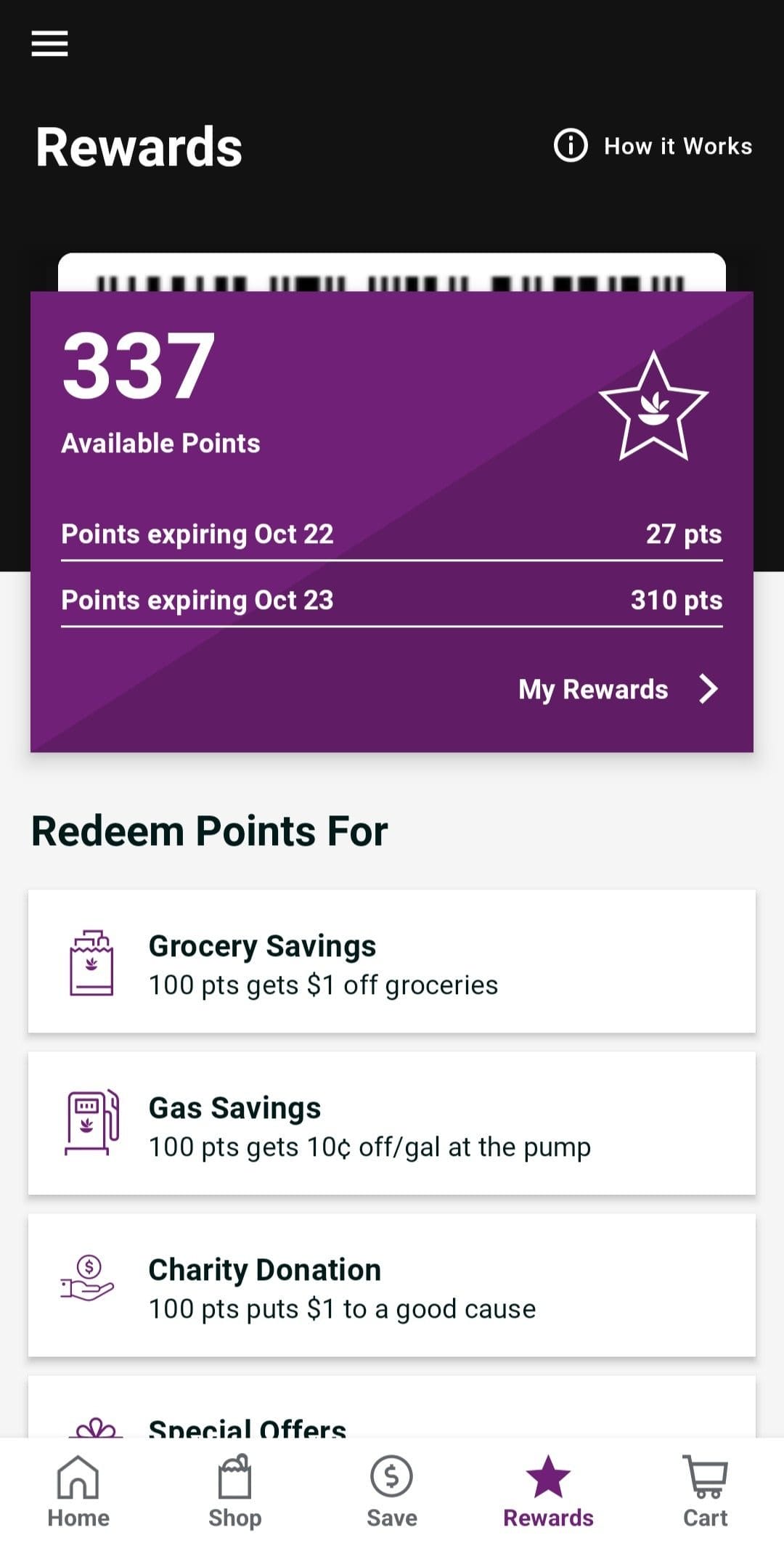Viewport: 784px width, 1543px height.
Task: Go to the Home tab
Action: click(78, 1491)
